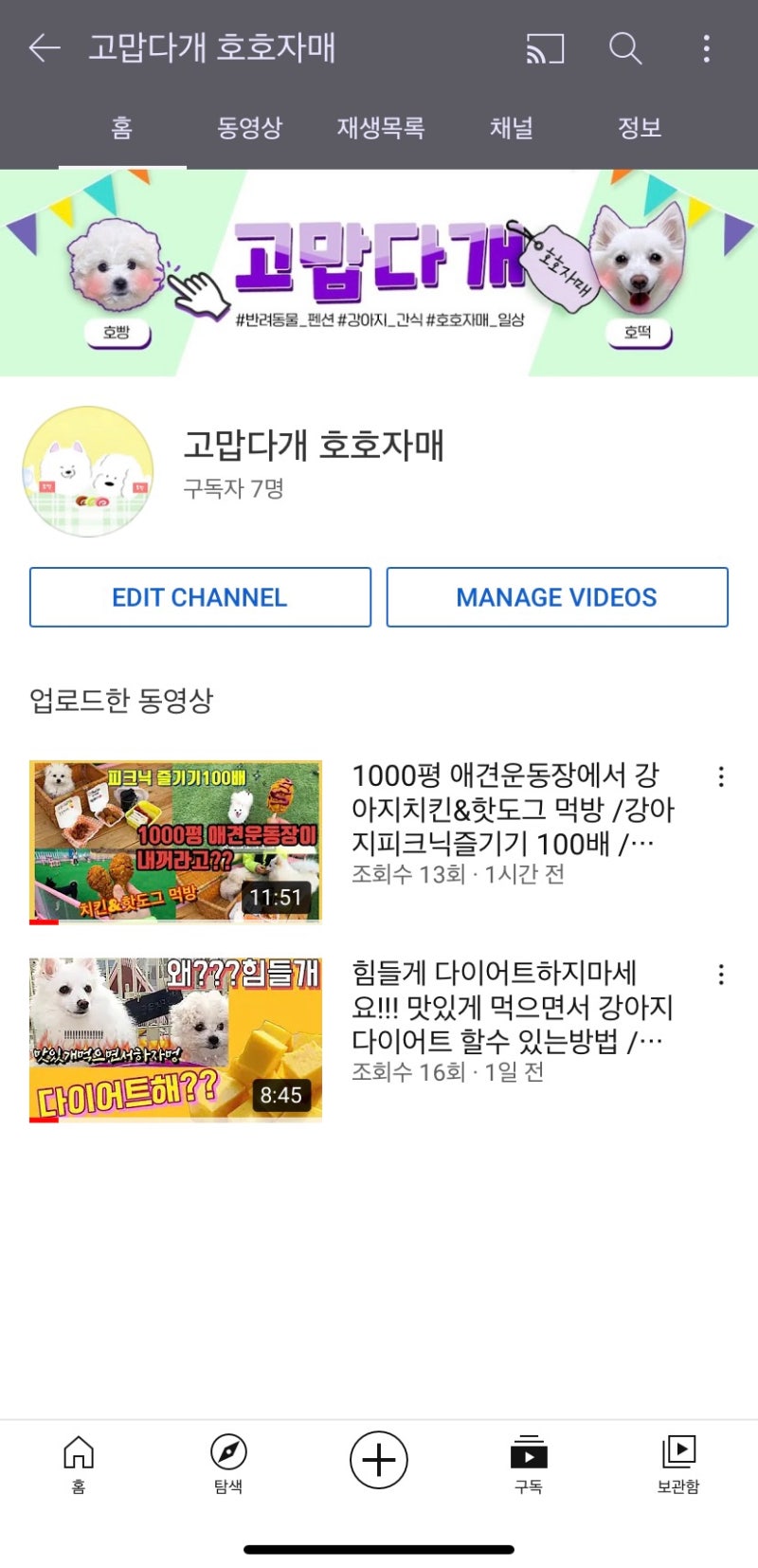This screenshot has height=1568, width=758.
Task: Play the 다이어트 강아지 video
Action: (176, 1040)
